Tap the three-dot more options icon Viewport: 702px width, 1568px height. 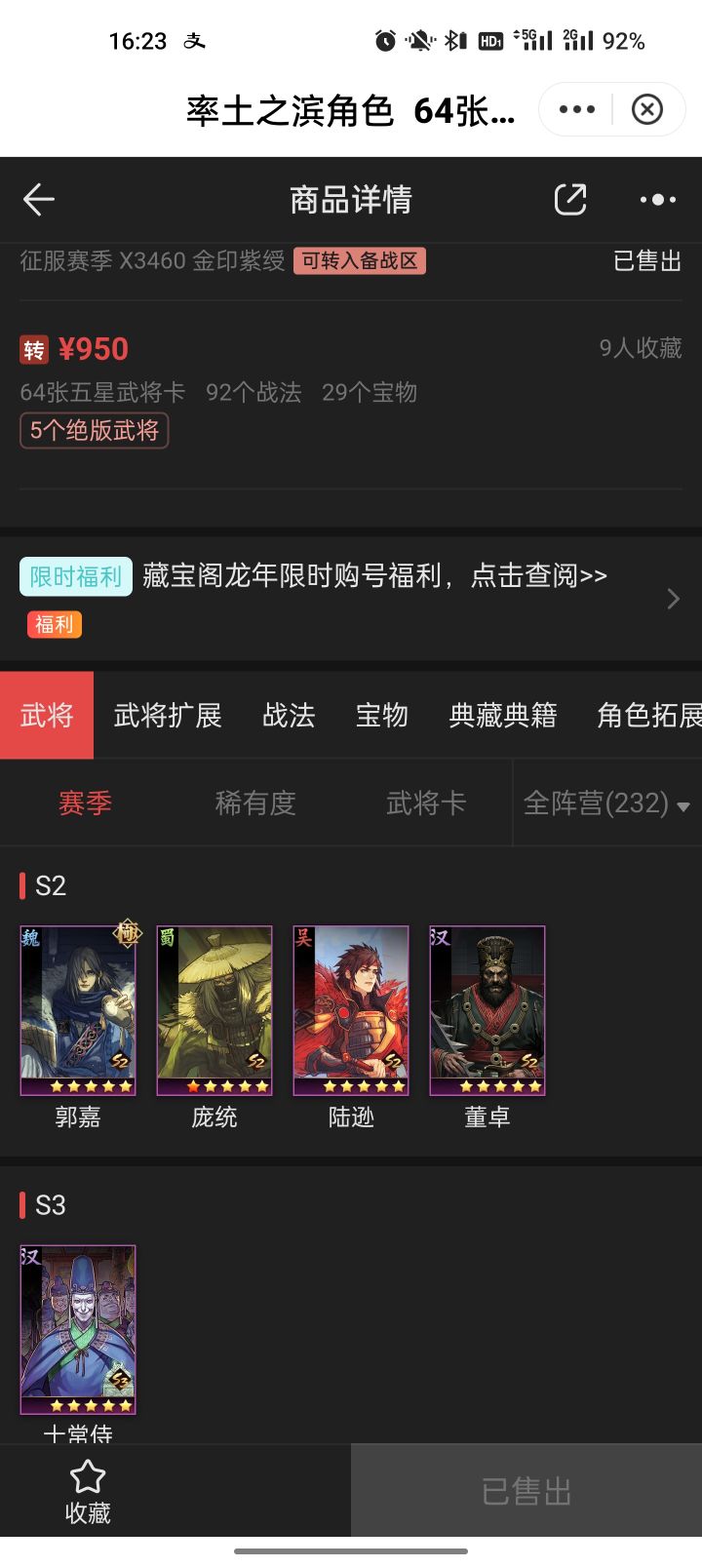click(x=656, y=199)
